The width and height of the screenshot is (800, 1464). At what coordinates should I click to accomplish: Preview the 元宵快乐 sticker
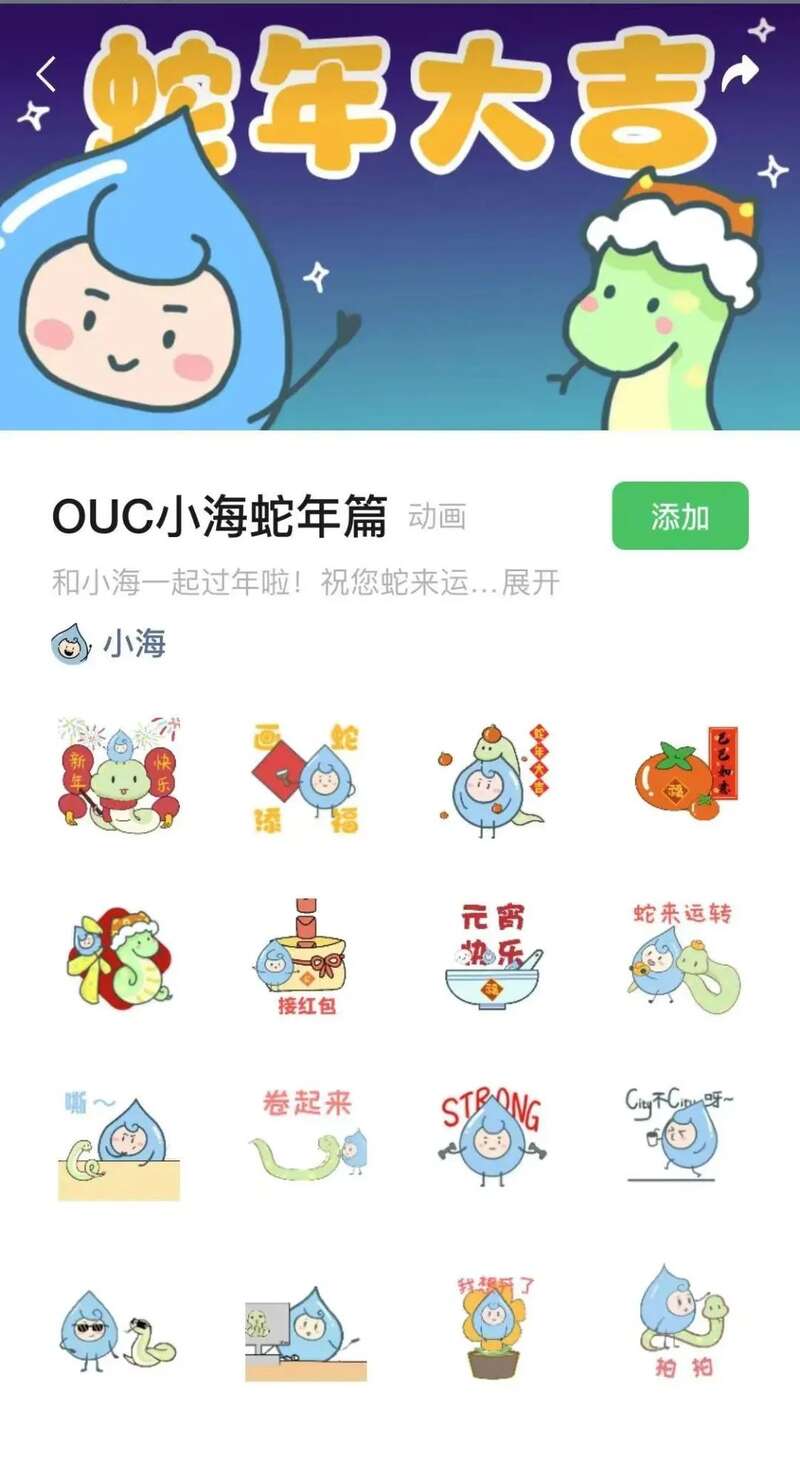(493, 959)
